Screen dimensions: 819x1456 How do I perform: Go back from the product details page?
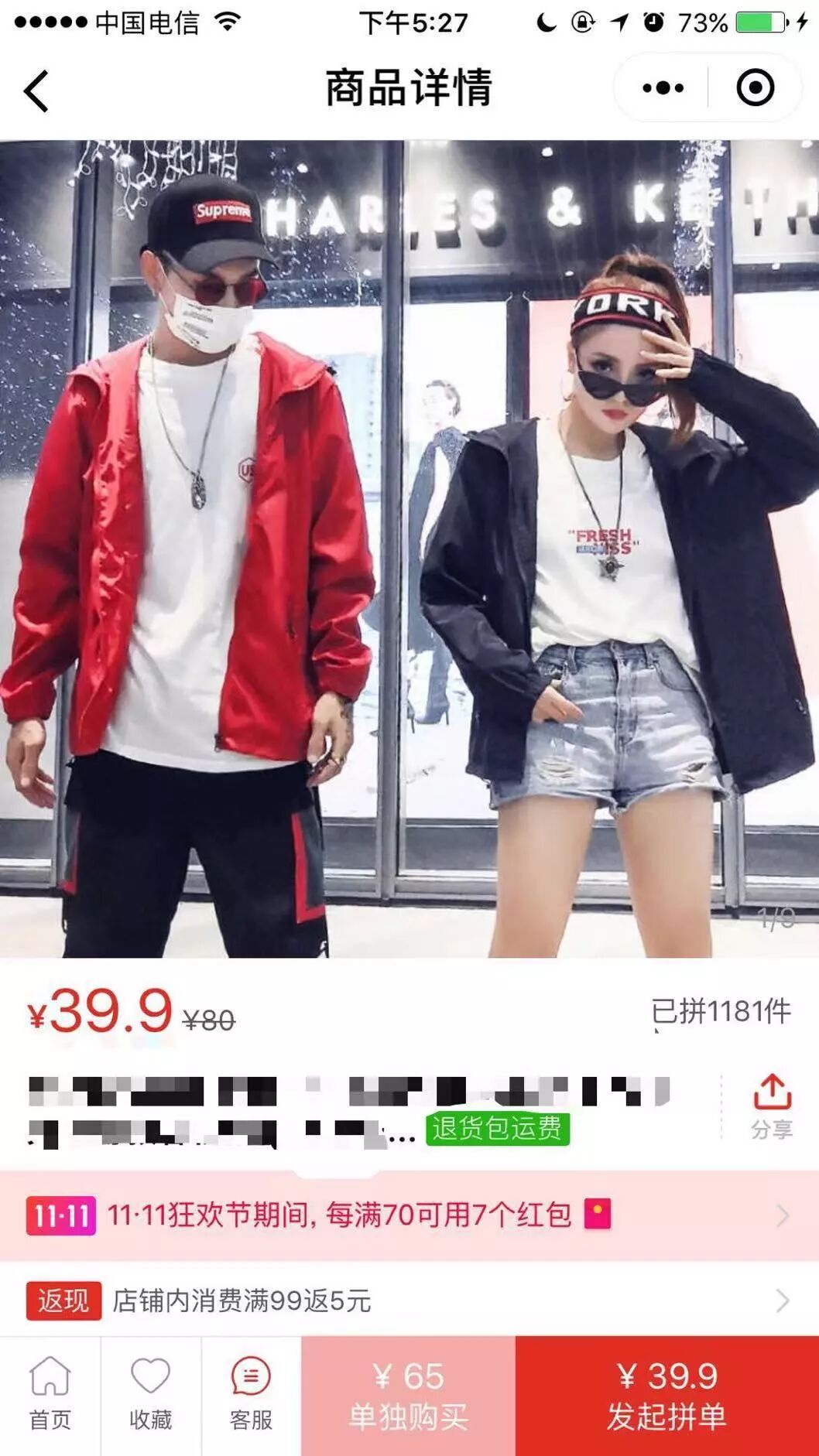click(x=36, y=91)
